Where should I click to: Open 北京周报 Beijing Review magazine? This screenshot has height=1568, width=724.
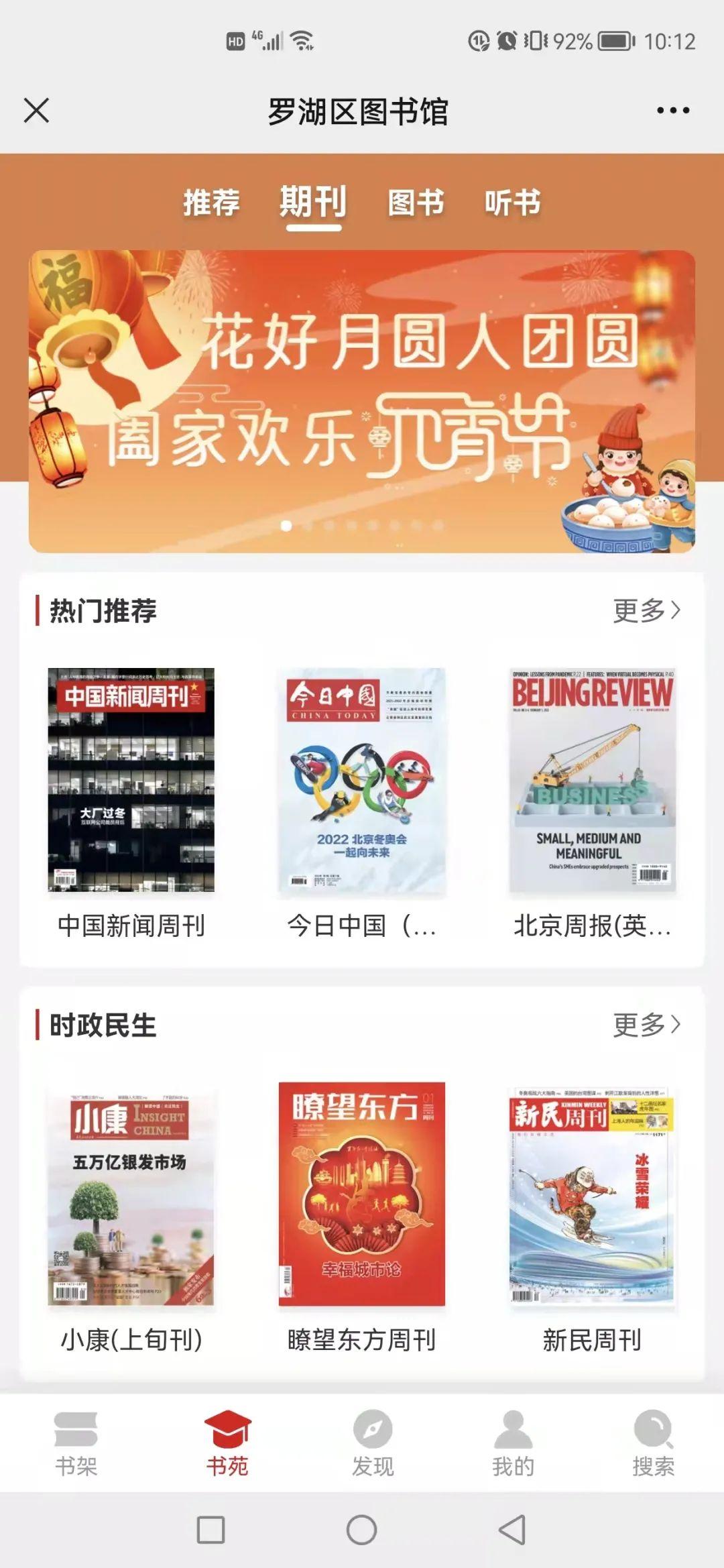pos(592,780)
